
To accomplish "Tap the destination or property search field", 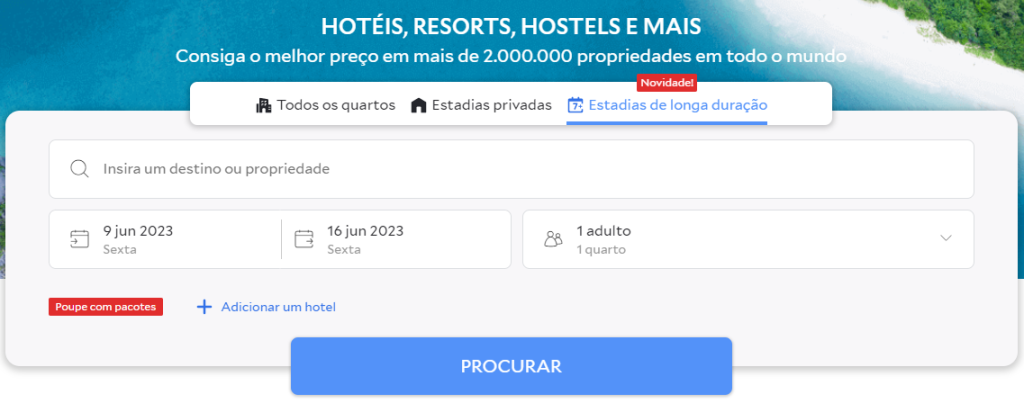I will 511,169.
